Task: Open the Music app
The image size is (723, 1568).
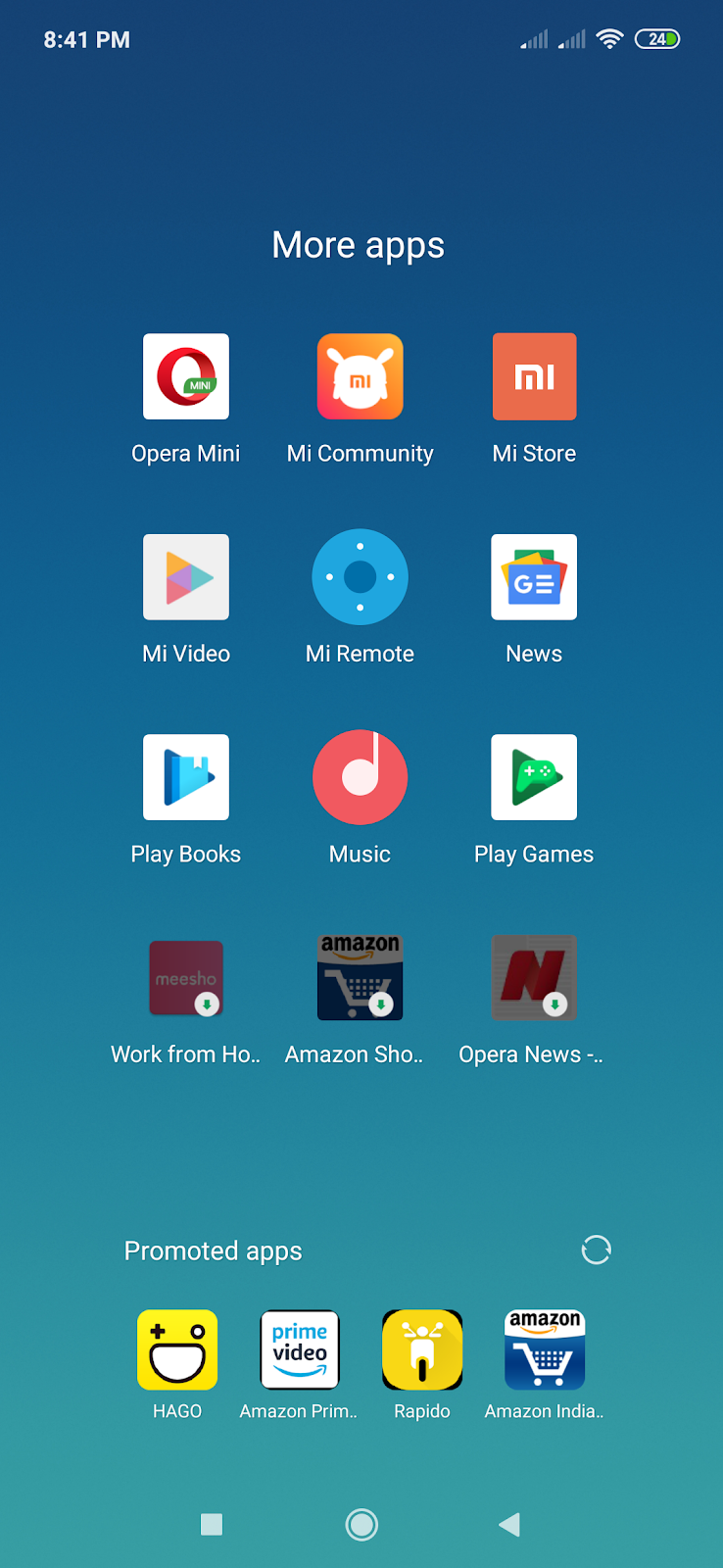Action: pyautogui.click(x=360, y=777)
